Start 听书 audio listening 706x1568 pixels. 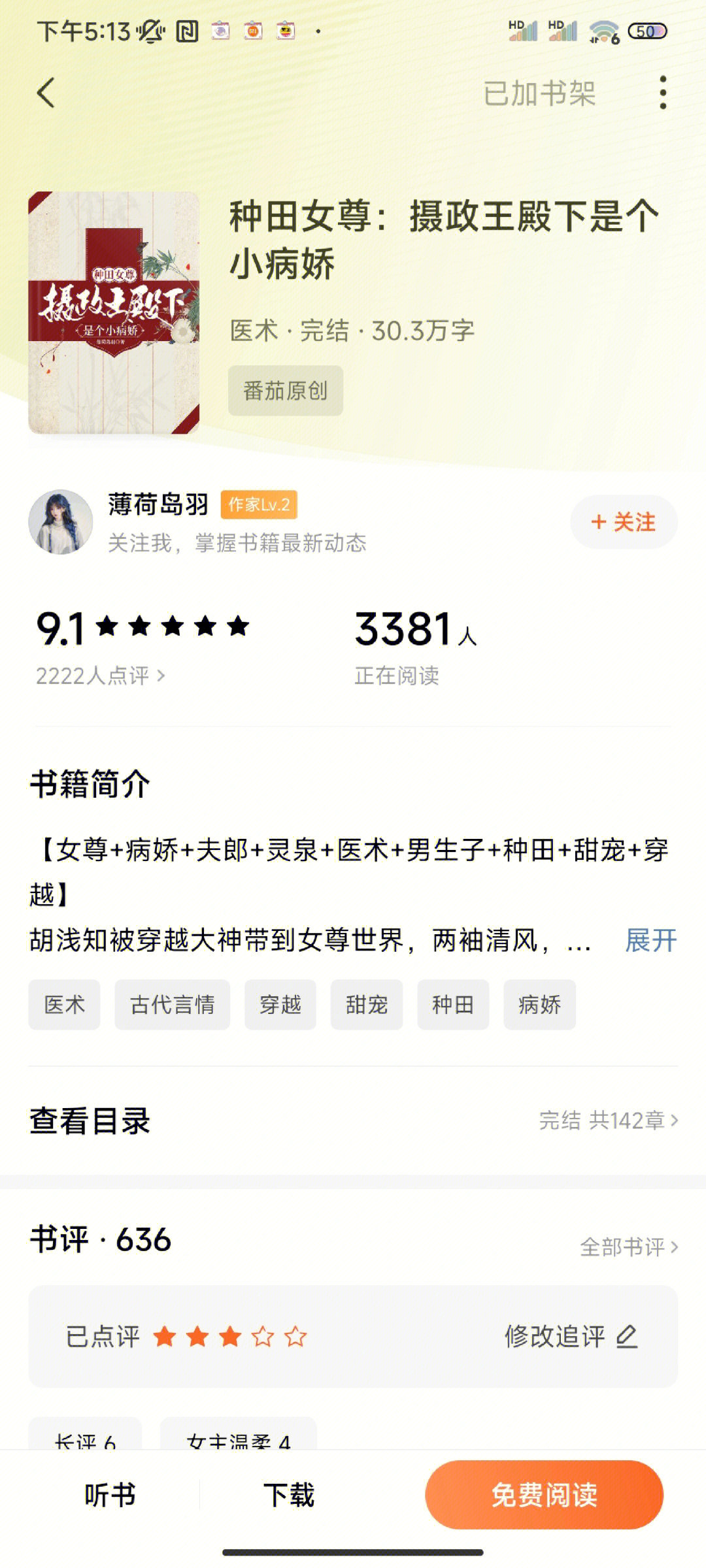click(109, 1495)
